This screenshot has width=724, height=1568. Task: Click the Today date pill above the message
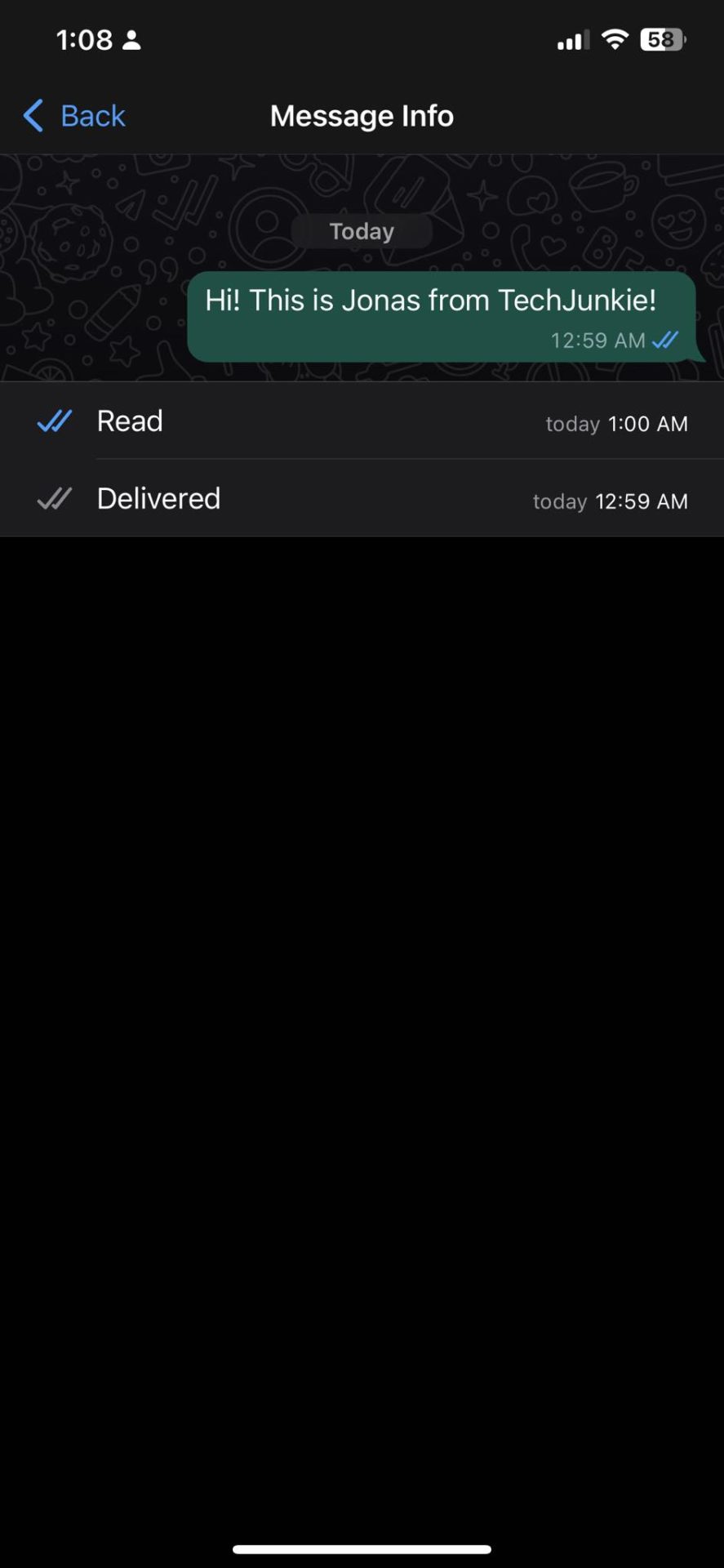pyautogui.click(x=362, y=230)
